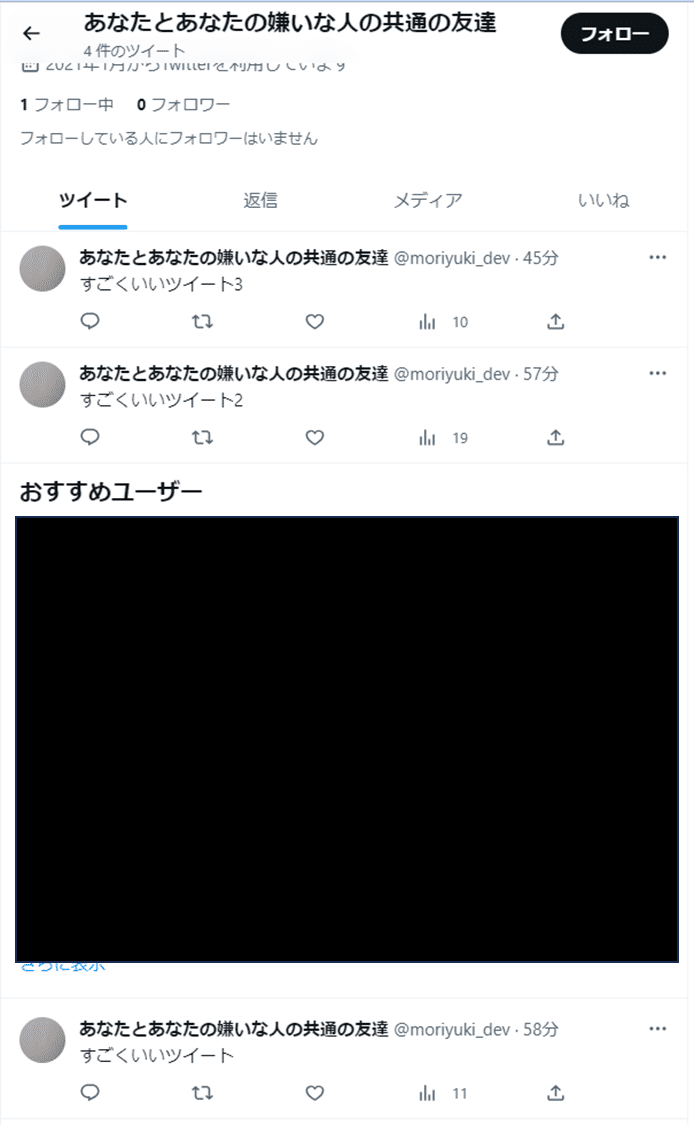Retweet すごくいいツイート3
The width and height of the screenshot is (694, 1125).
(202, 321)
